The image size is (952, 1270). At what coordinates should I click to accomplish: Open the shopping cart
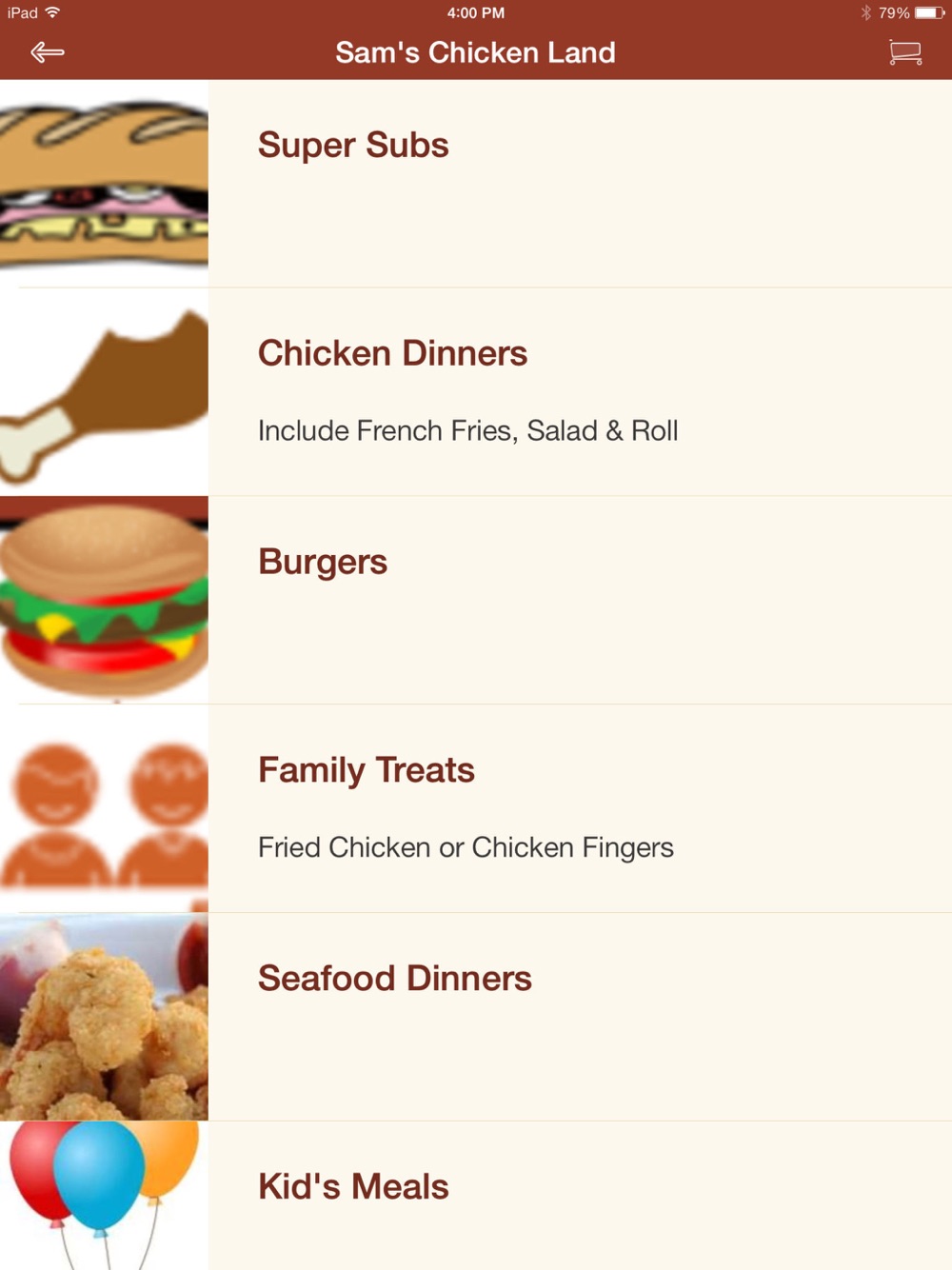point(904,52)
